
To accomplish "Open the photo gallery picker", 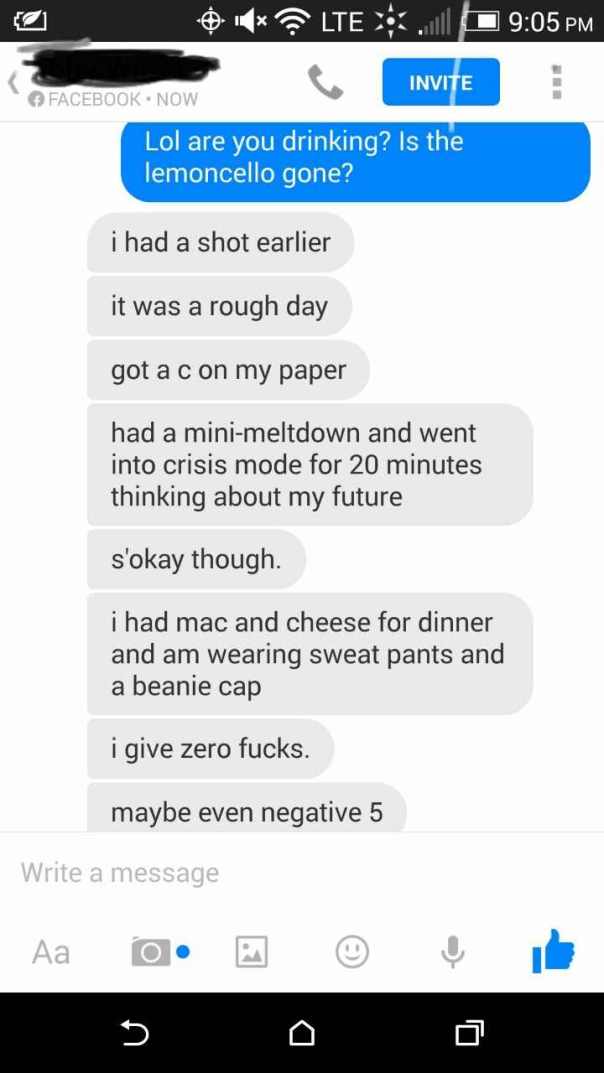I will [251, 952].
